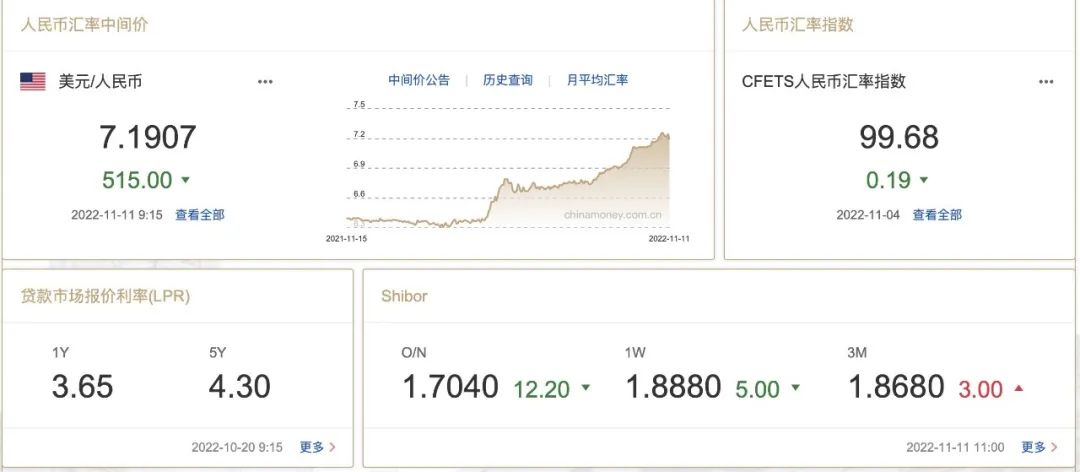This screenshot has width=1080, height=472.
Task: View the 月平均汇率 page
Action: [597, 80]
